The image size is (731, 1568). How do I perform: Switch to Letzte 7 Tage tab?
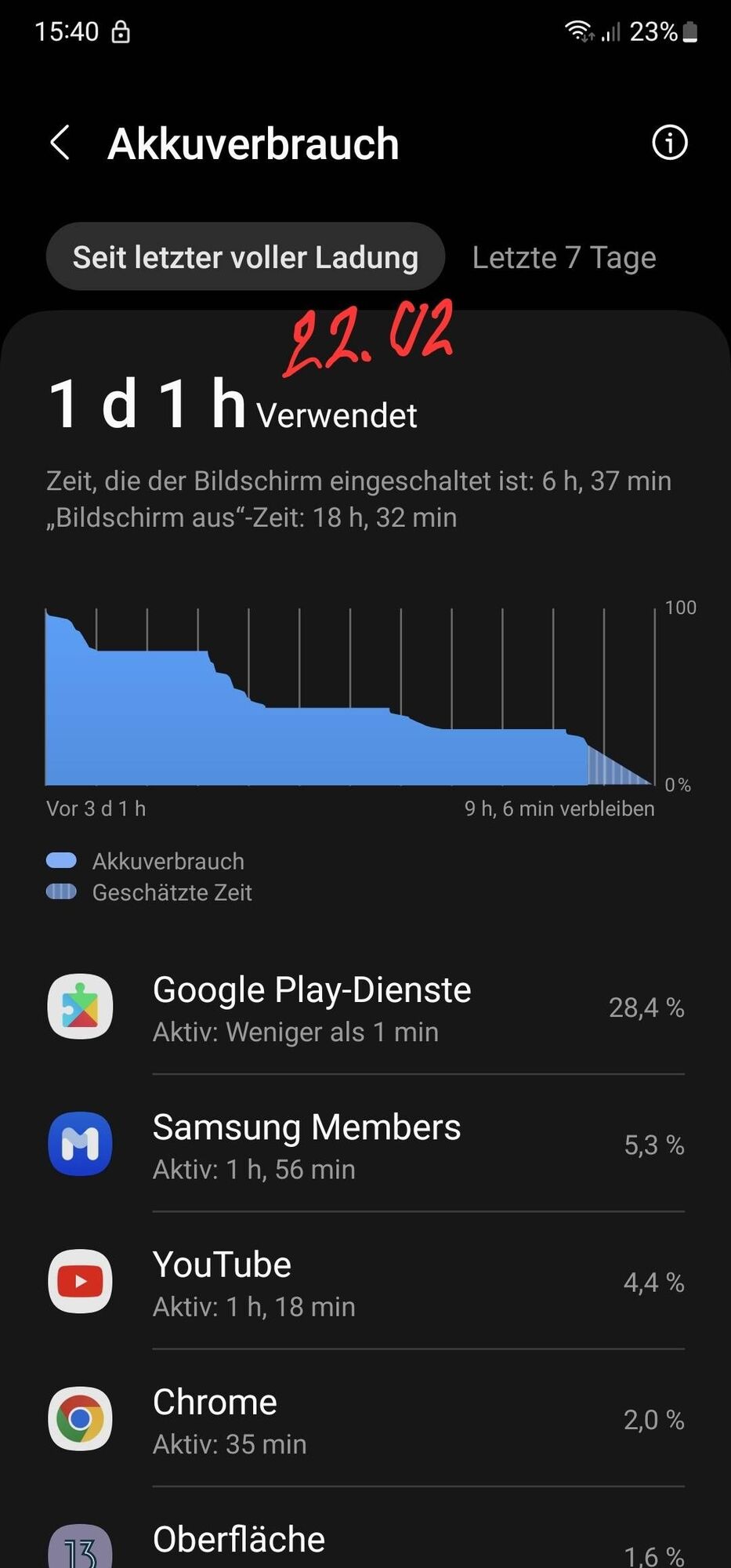(563, 257)
